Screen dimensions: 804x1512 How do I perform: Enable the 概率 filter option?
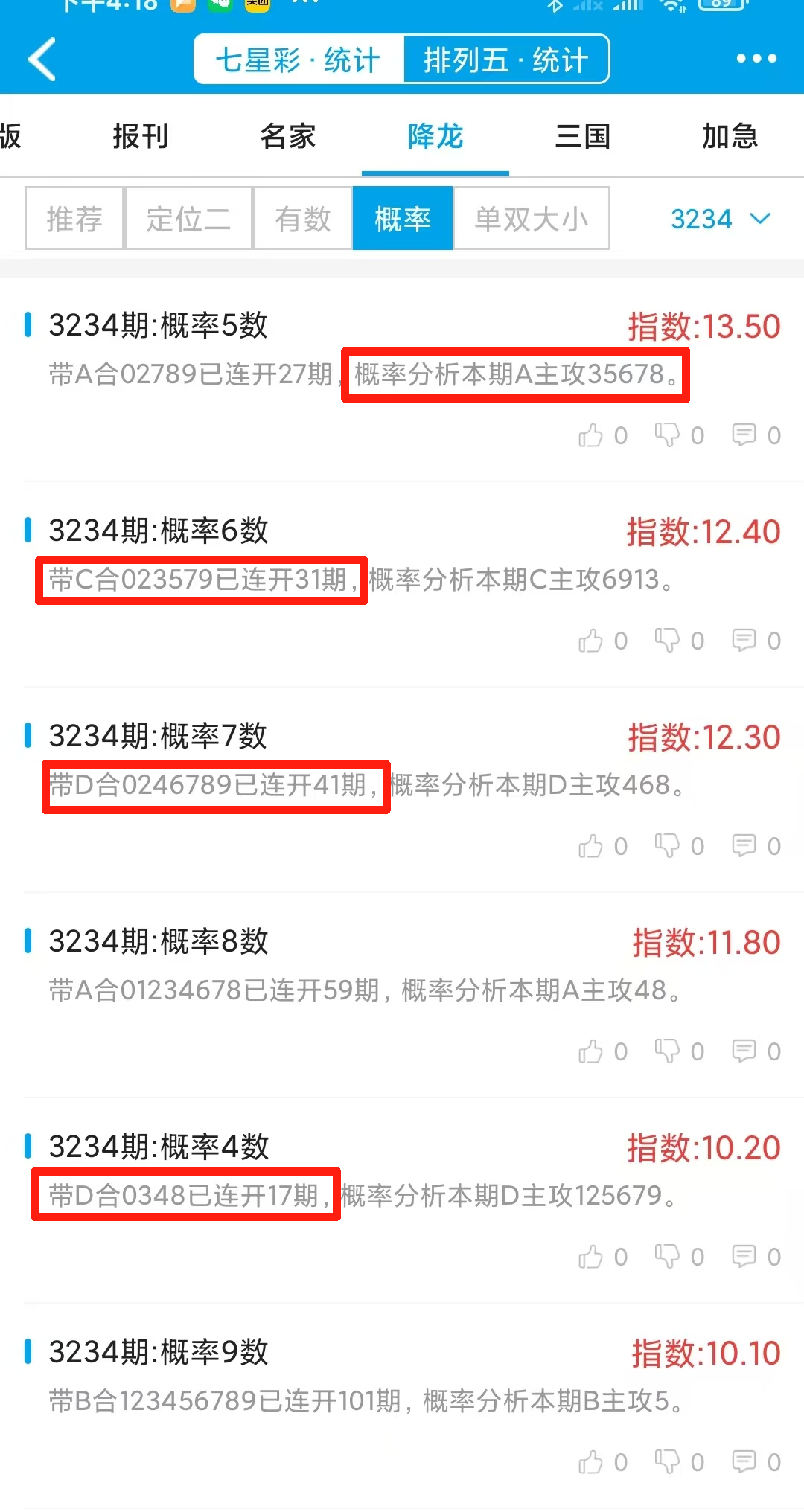coord(402,218)
